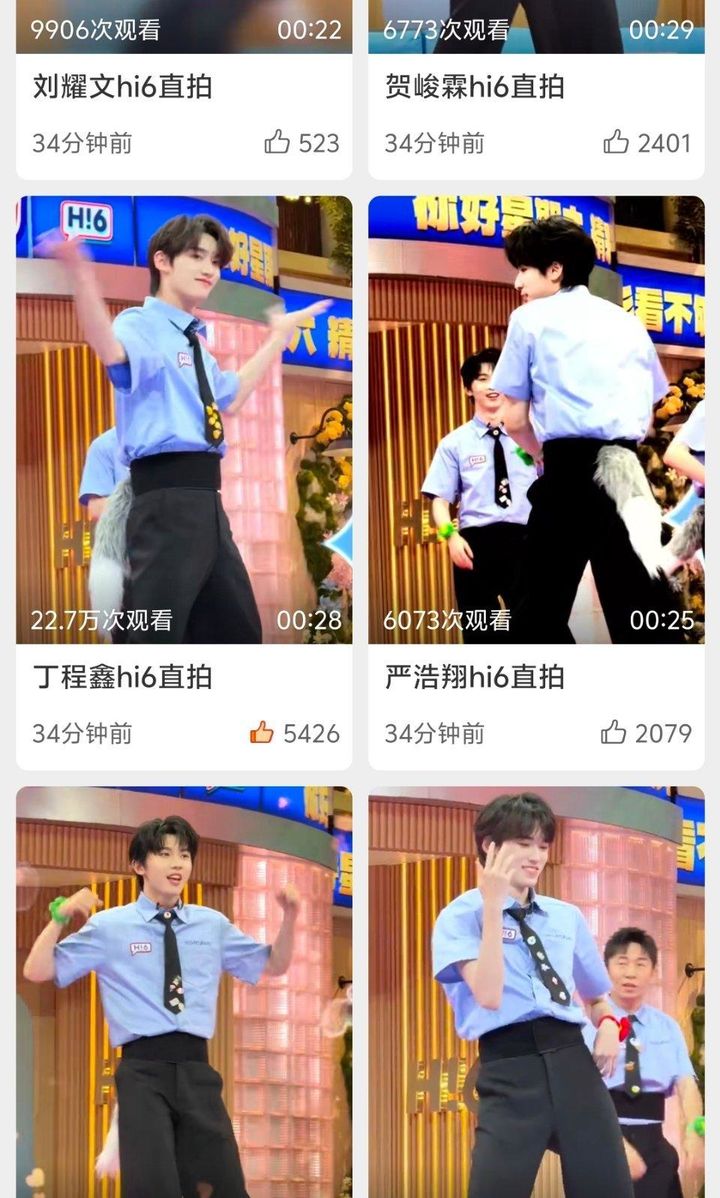Open the bottom-left video below 丁程鑫hi6直拍
This screenshot has height=1198, width=720.
184,992
